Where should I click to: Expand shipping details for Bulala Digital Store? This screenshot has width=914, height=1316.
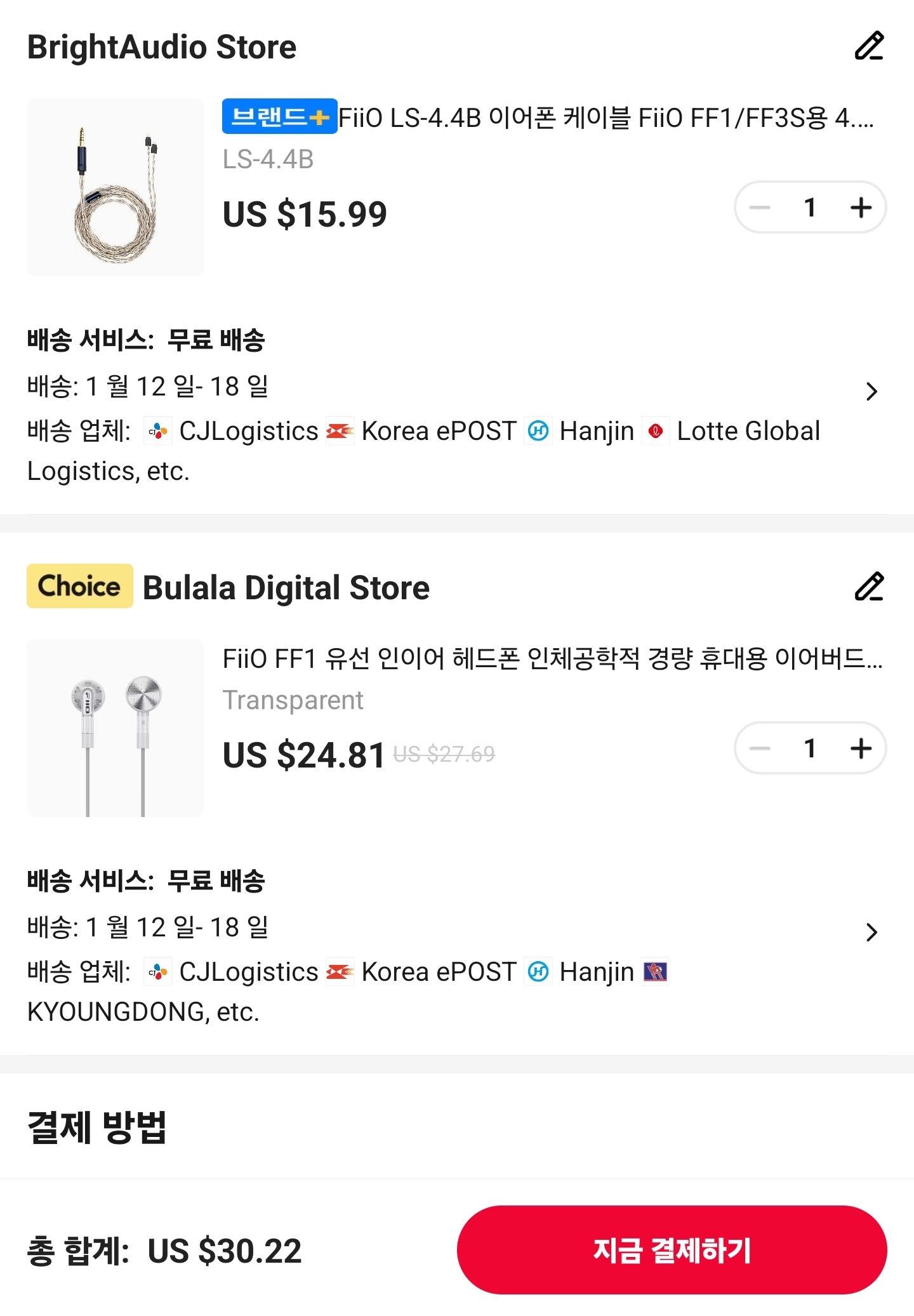[x=873, y=932]
